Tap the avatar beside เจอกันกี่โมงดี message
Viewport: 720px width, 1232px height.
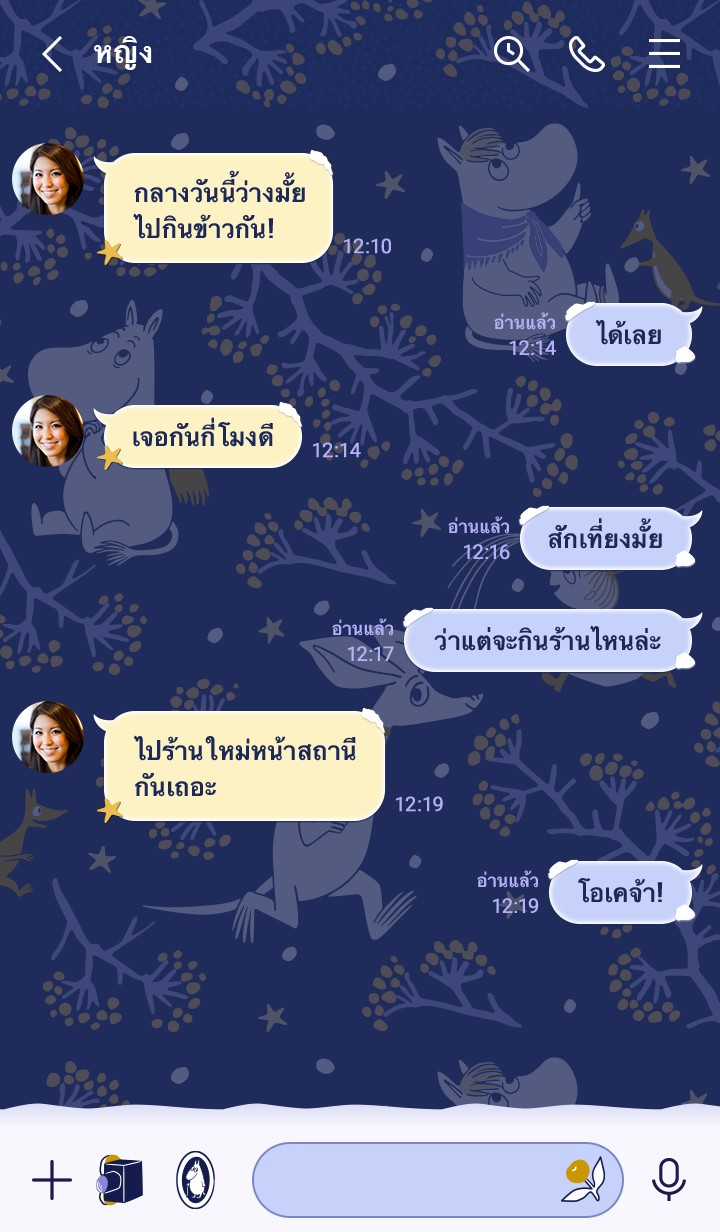(x=48, y=431)
